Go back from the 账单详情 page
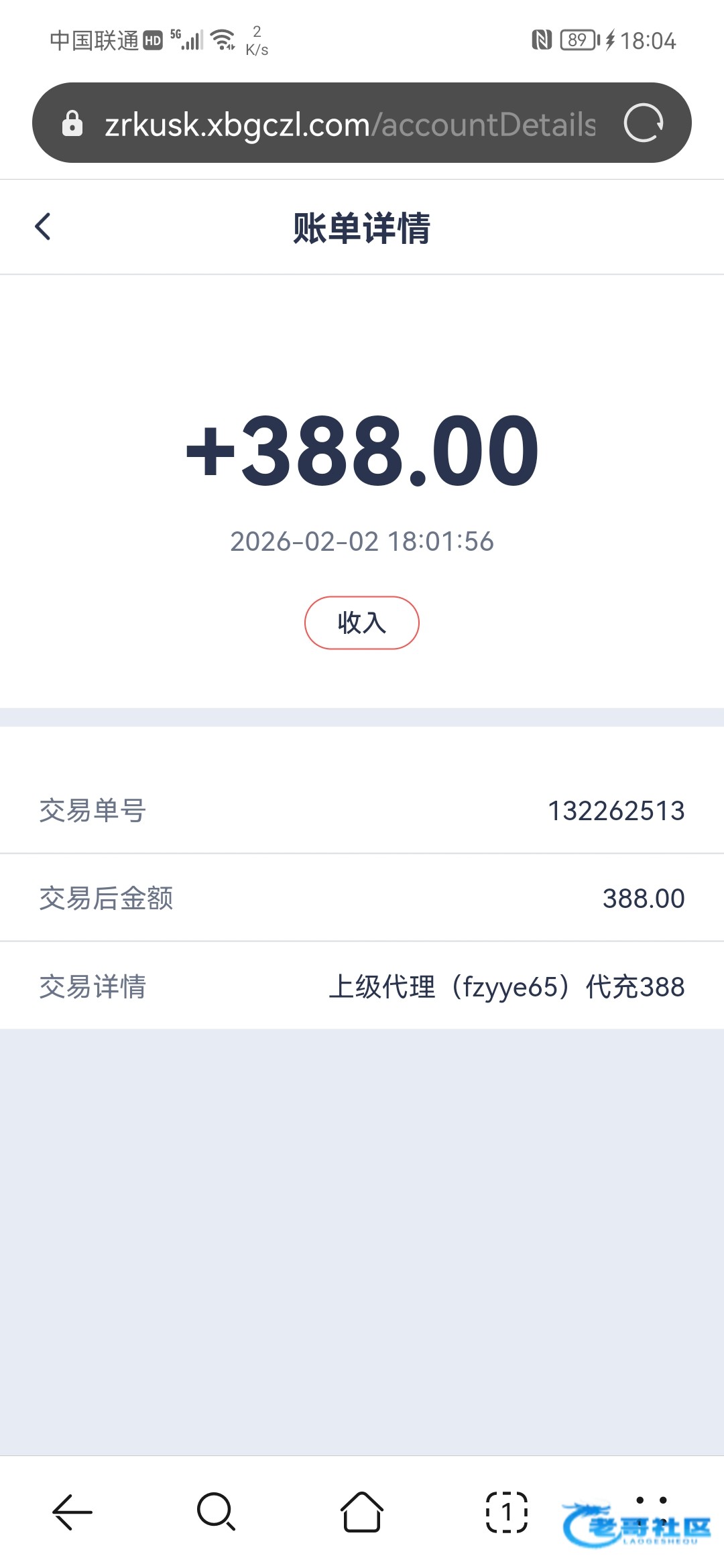 pyautogui.click(x=43, y=226)
